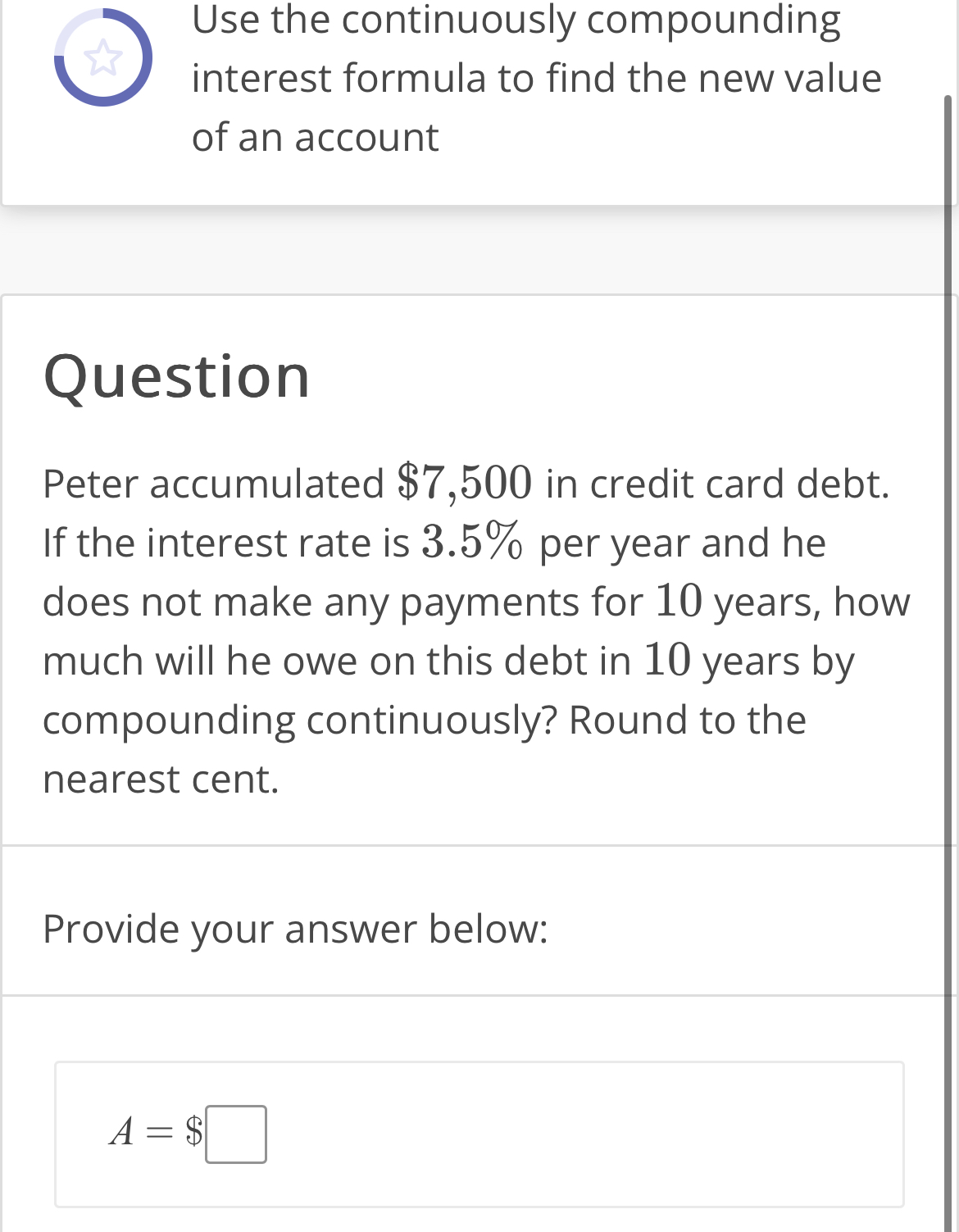
Task: Select the star inside the circular progress indicator
Action: click(103, 56)
